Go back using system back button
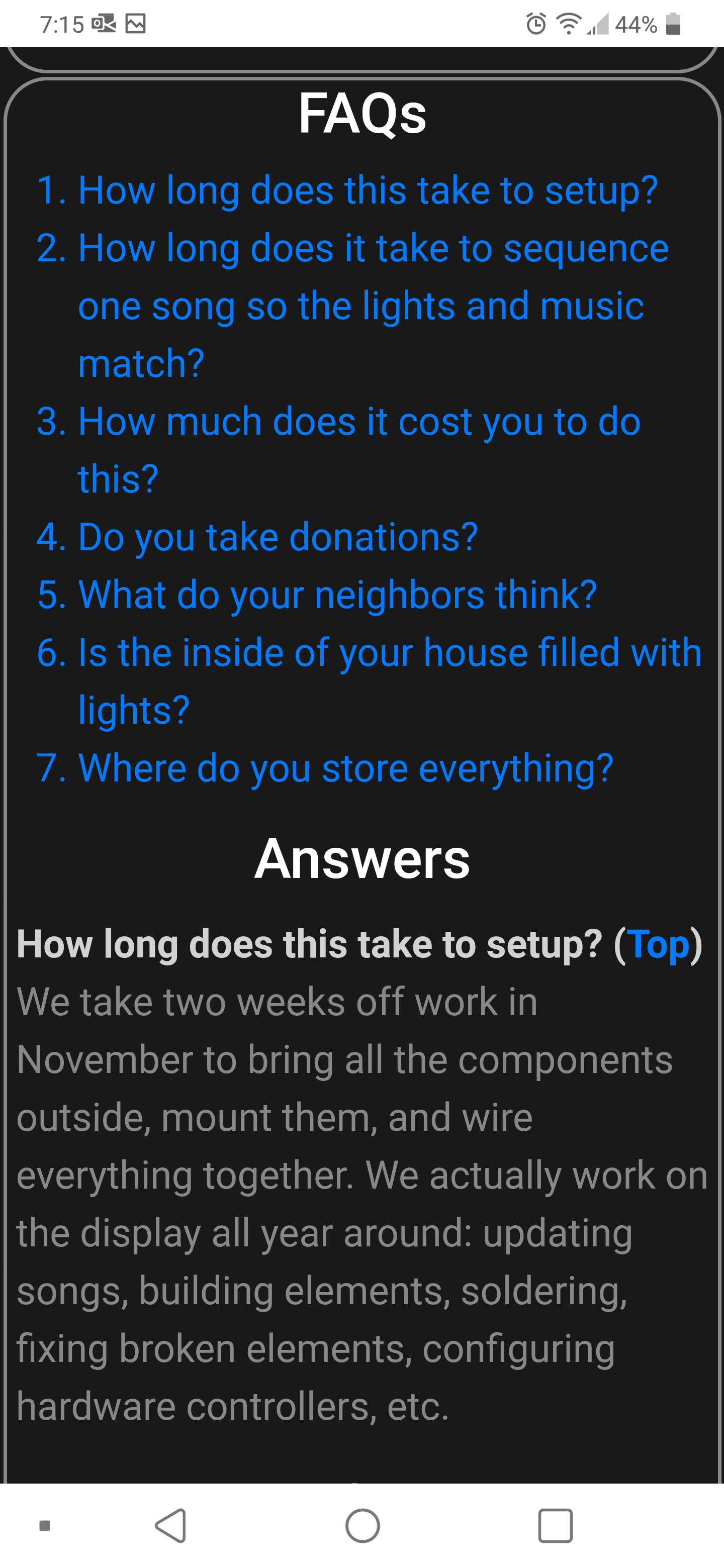 pos(171,1525)
